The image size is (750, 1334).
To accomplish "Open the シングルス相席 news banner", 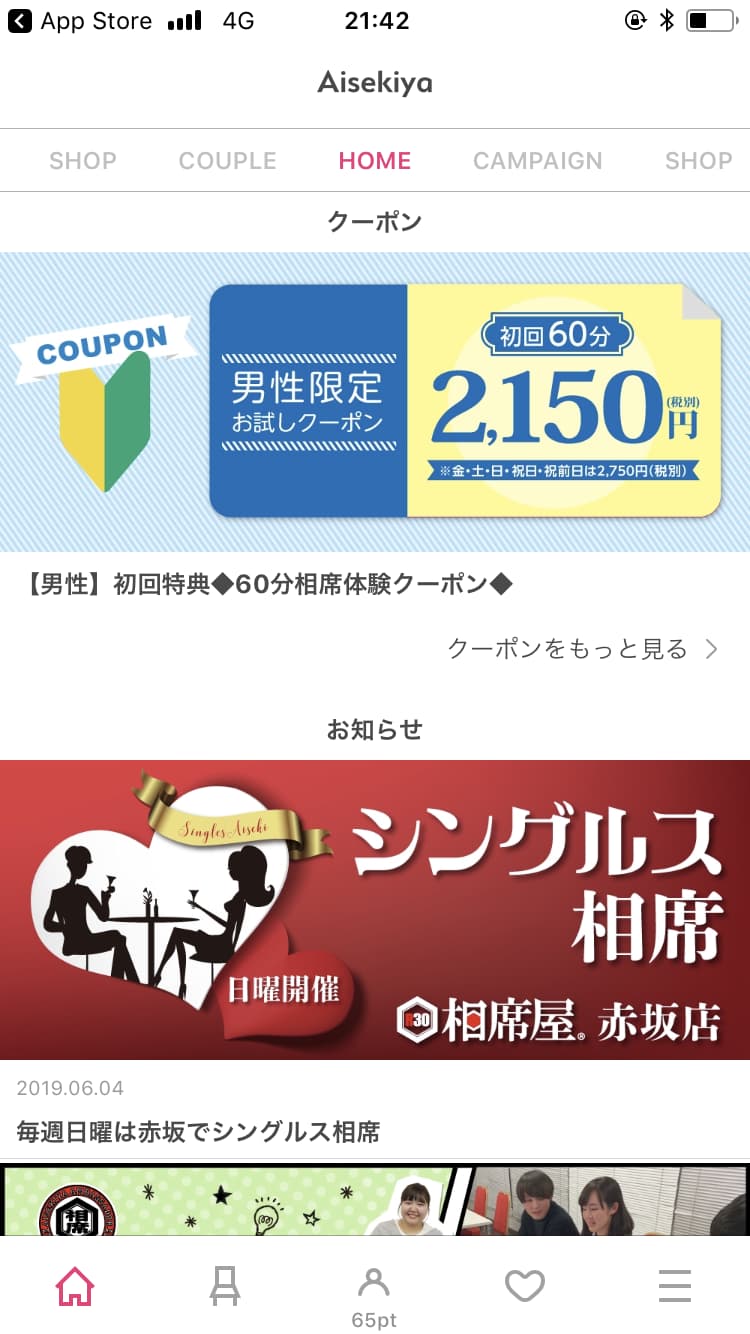I will point(375,909).
